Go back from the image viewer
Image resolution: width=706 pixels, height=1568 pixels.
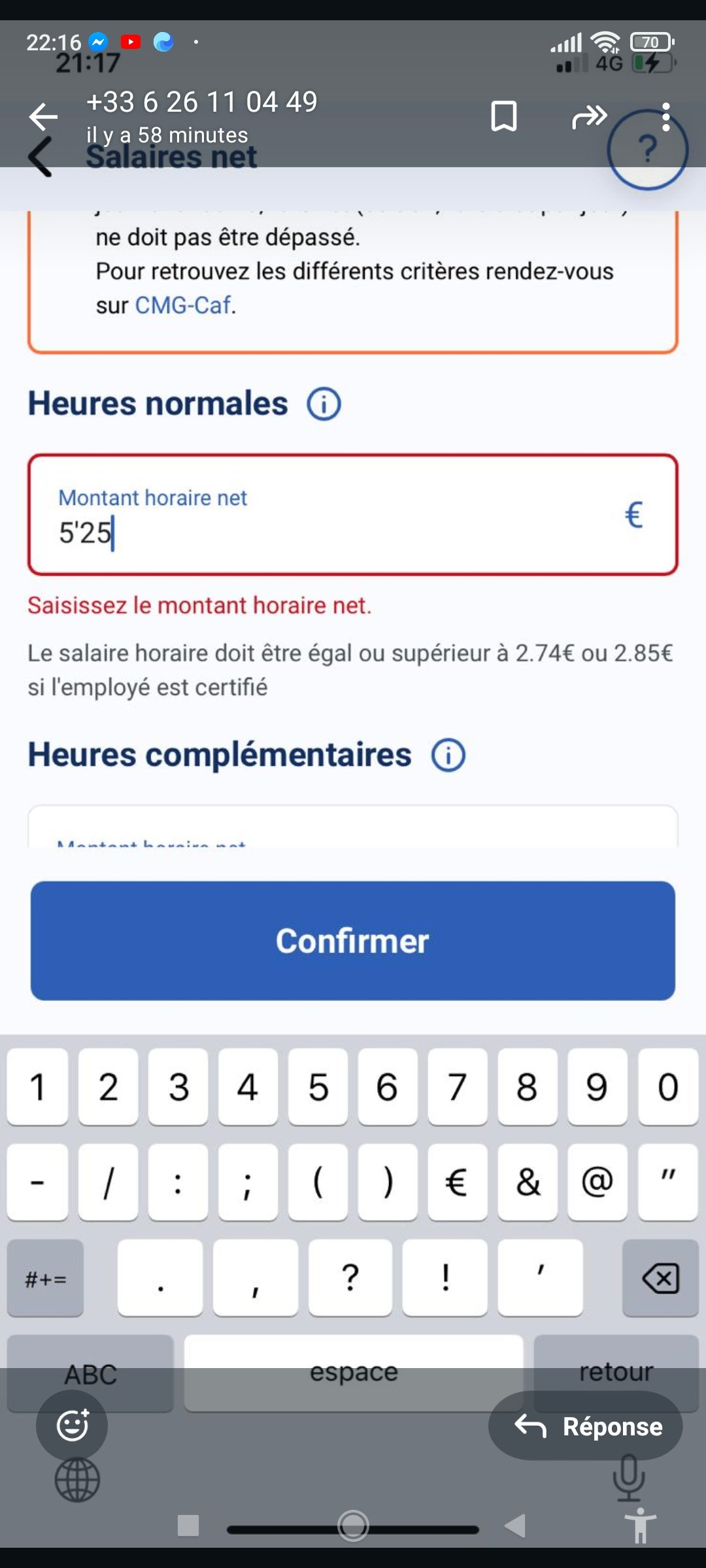(44, 117)
